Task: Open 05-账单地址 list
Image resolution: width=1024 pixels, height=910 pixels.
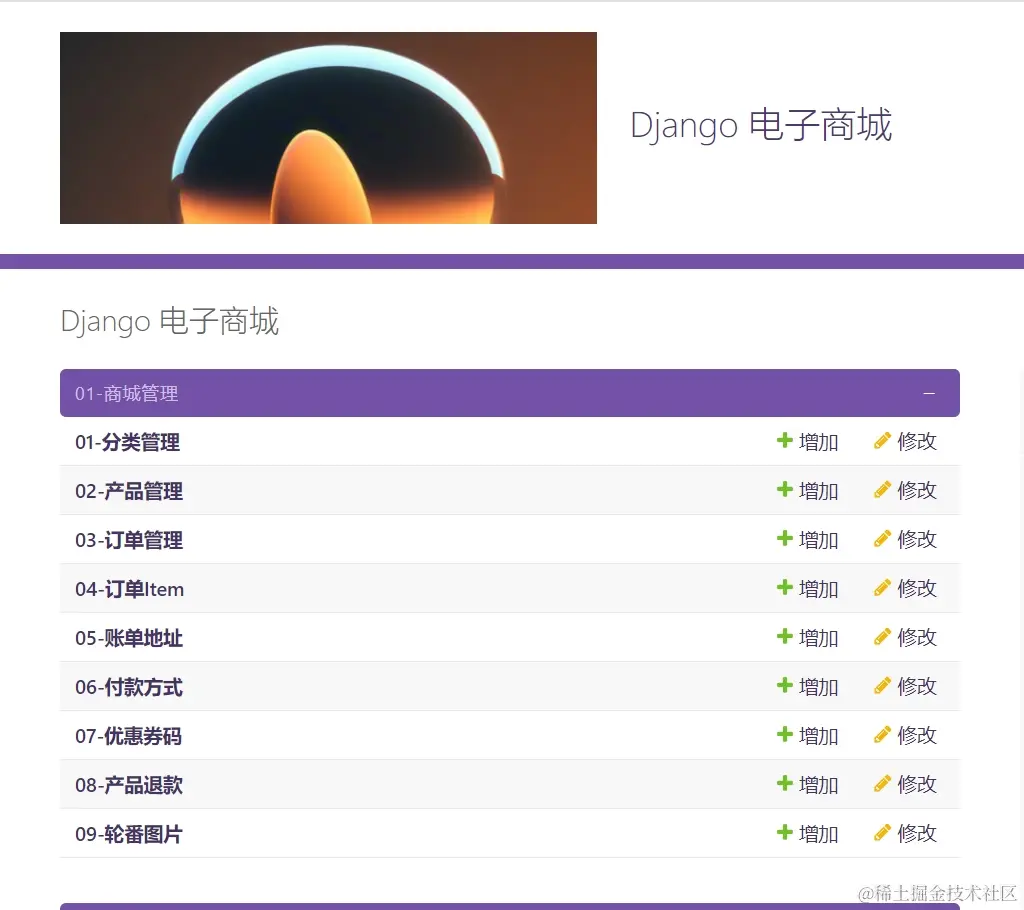Action: [129, 638]
